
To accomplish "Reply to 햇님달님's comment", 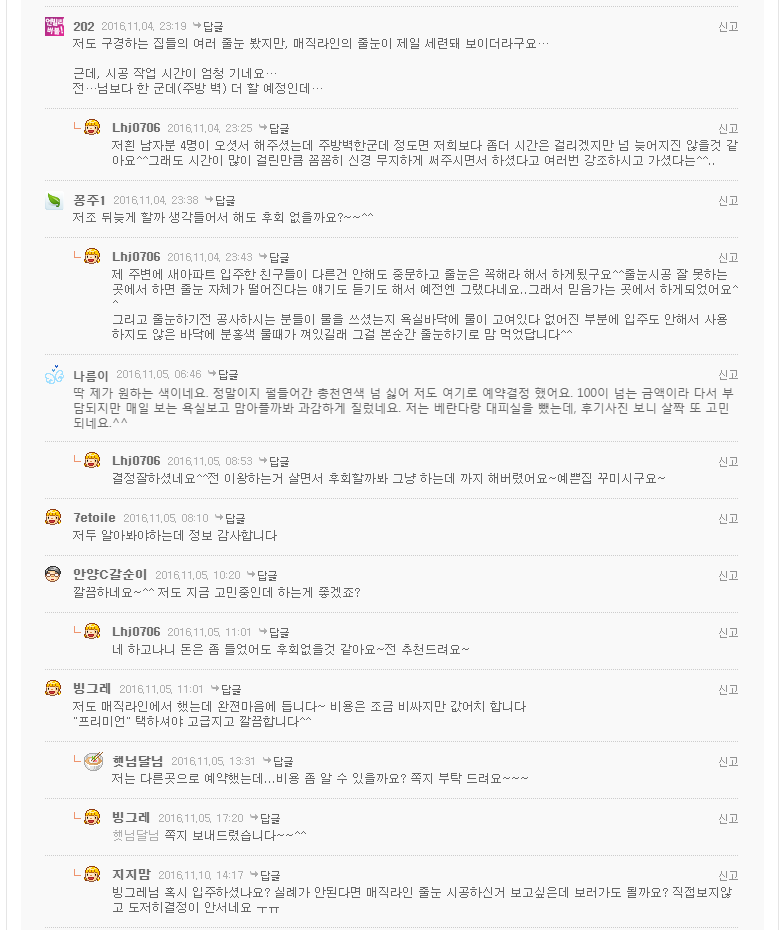I will coord(282,761).
